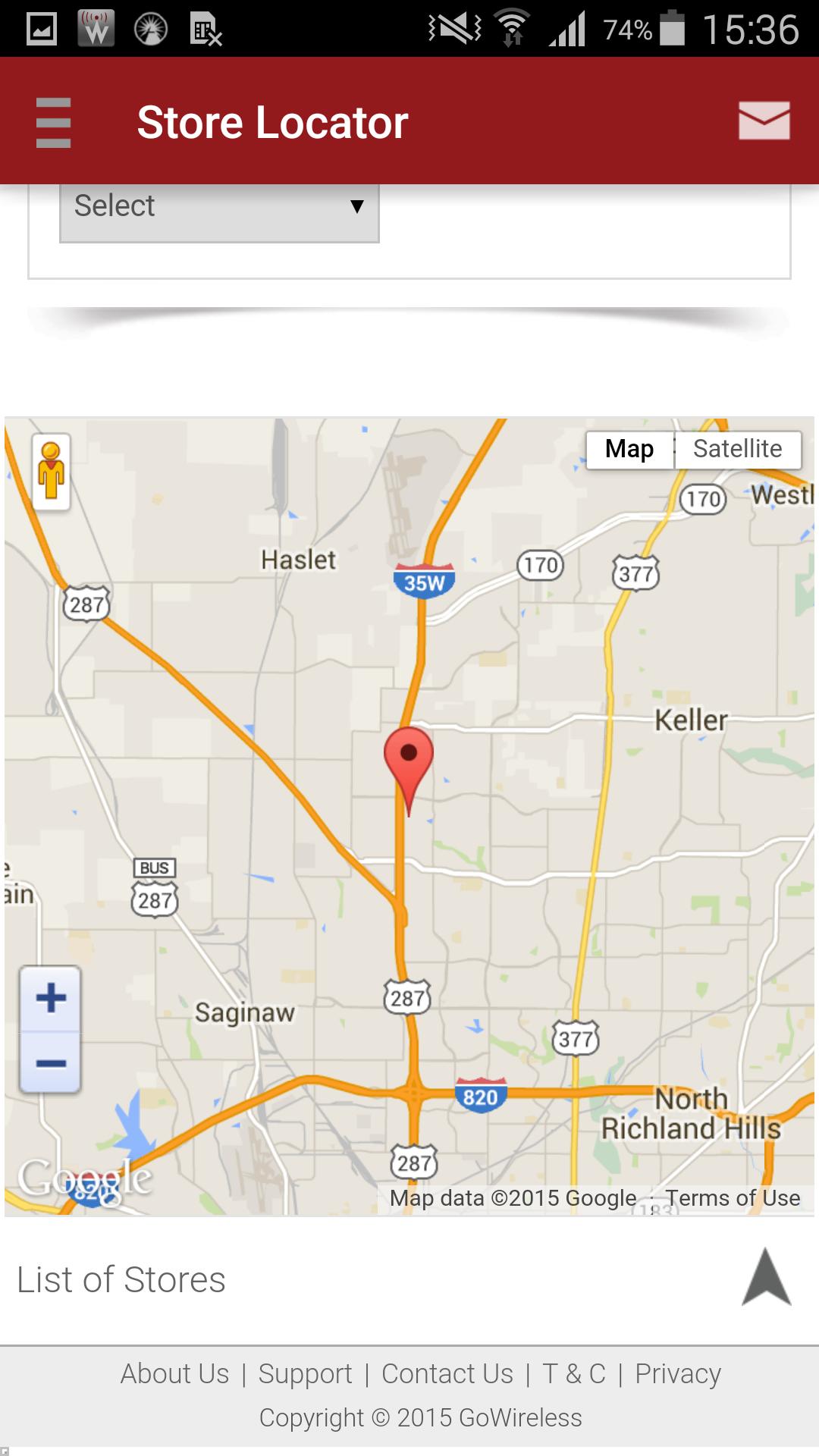Zoom in on the map
The width and height of the screenshot is (819, 1456).
[x=51, y=998]
